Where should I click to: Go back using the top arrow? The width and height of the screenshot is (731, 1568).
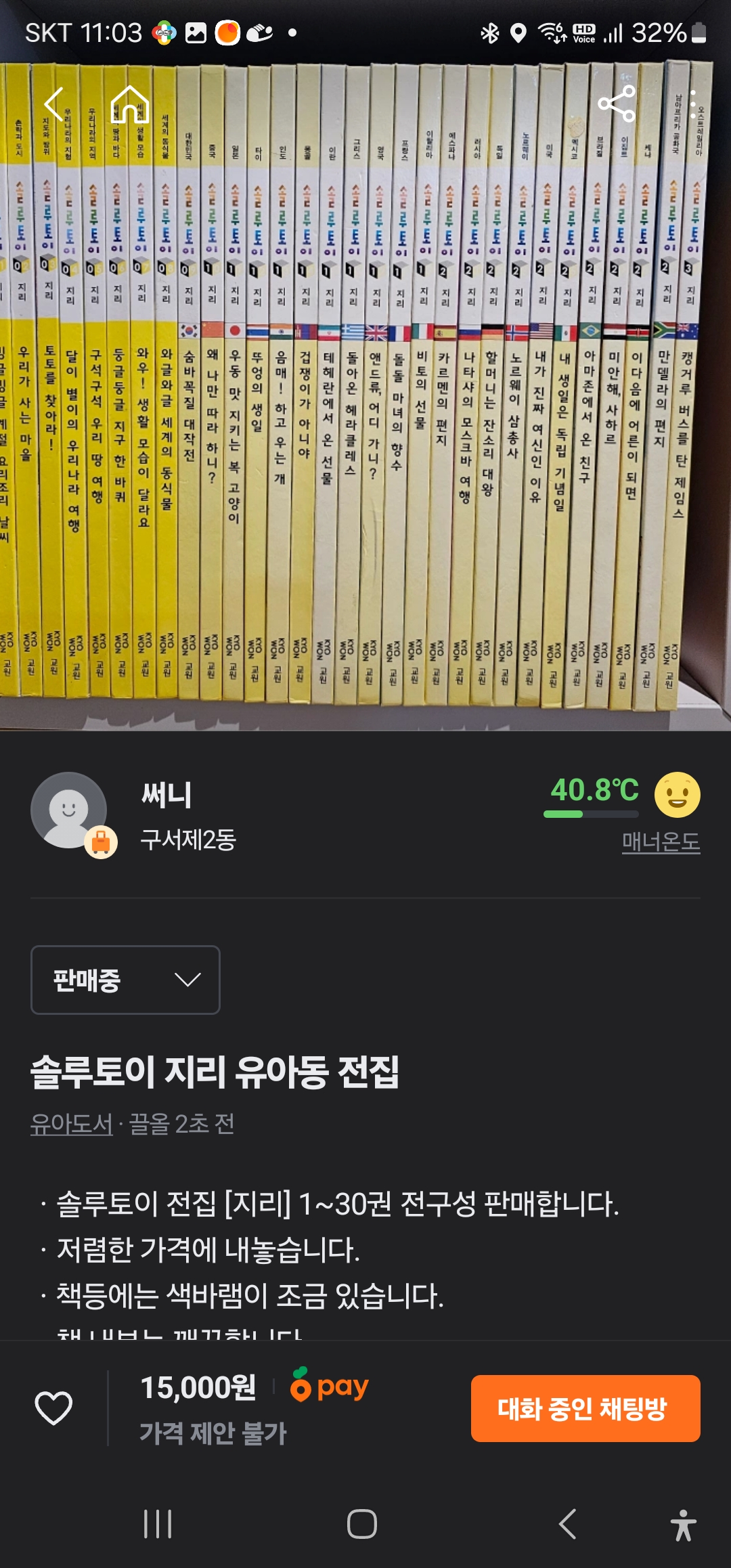click(x=54, y=104)
